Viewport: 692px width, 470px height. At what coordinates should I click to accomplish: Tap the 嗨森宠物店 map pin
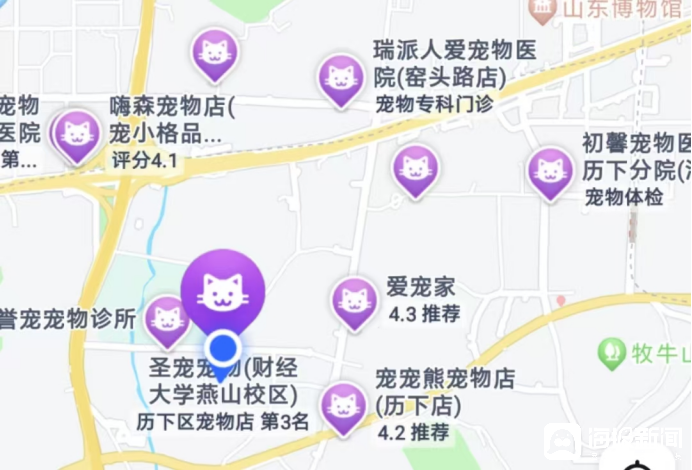coord(215,52)
